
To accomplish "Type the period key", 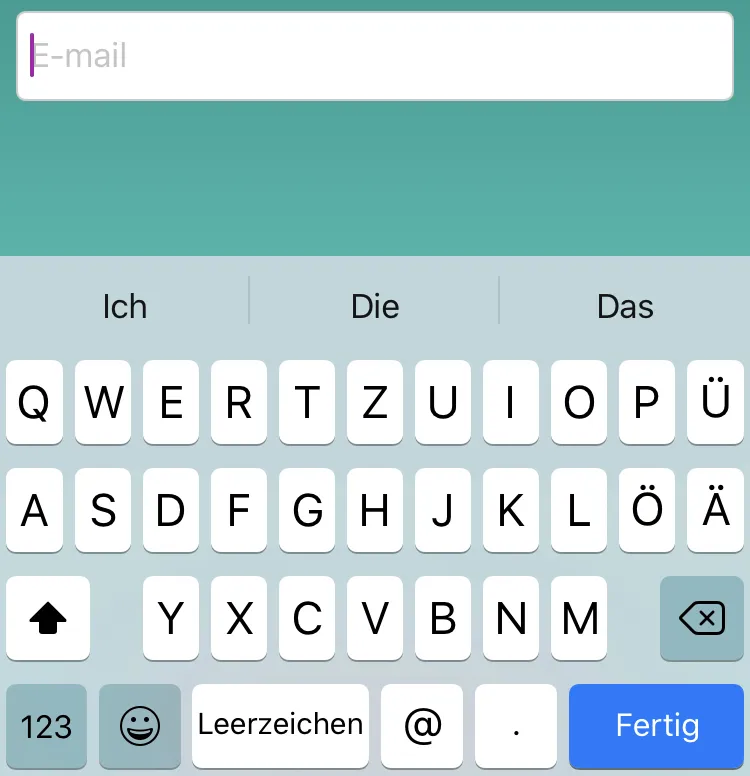I will pyautogui.click(x=516, y=725).
